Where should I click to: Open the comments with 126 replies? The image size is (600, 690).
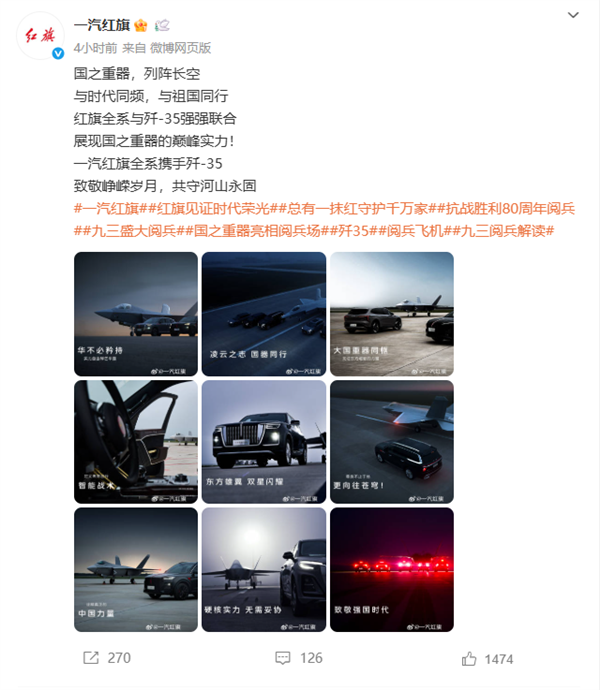[298, 659]
